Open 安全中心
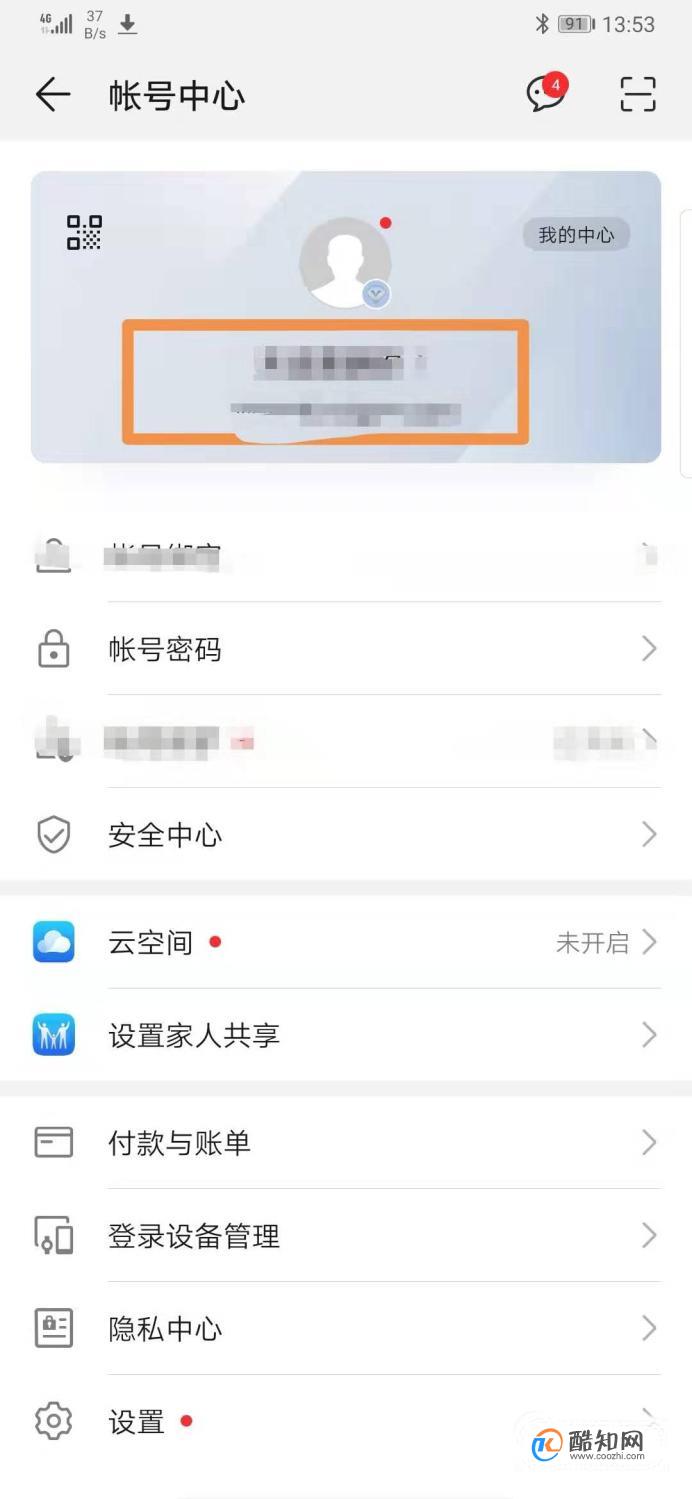Image resolution: width=692 pixels, height=1499 pixels. click(x=346, y=834)
